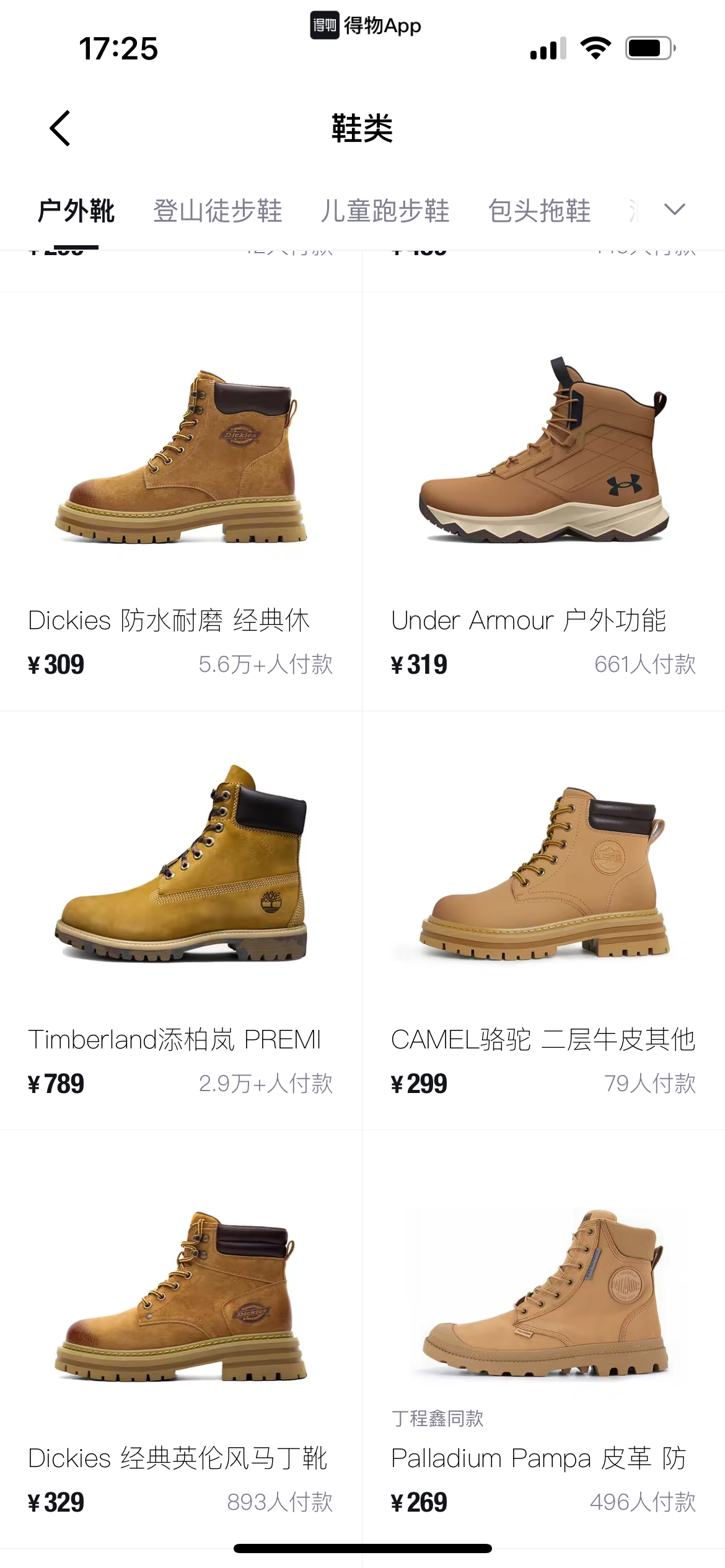Go back using the back arrow
The height and width of the screenshot is (1568, 725).
pos(60,128)
